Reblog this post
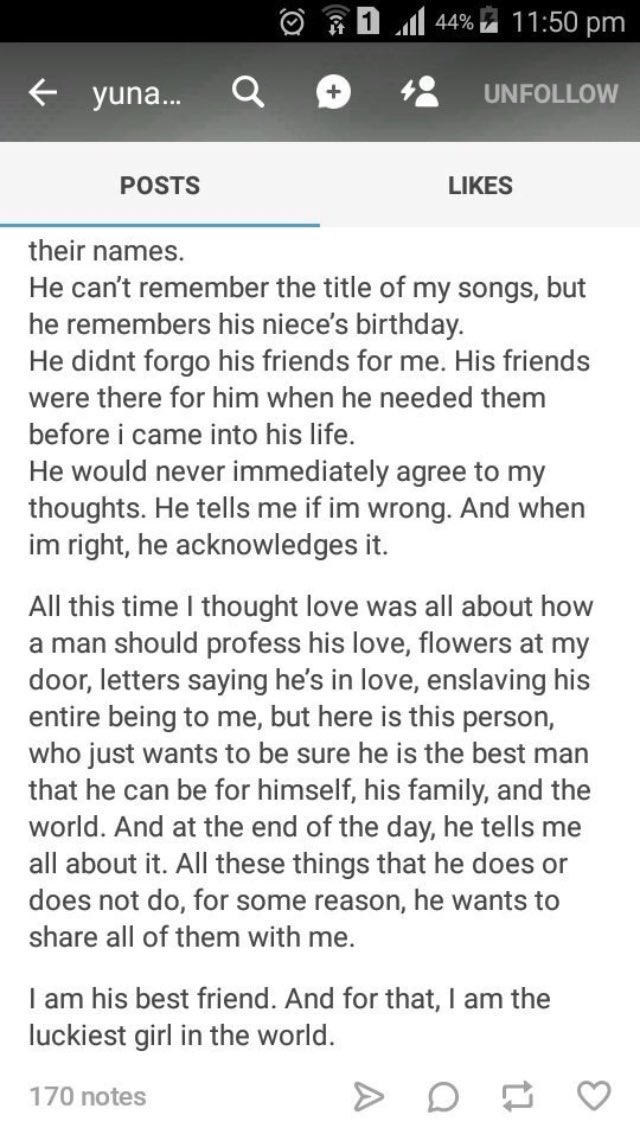 pyautogui.click(x=518, y=1096)
